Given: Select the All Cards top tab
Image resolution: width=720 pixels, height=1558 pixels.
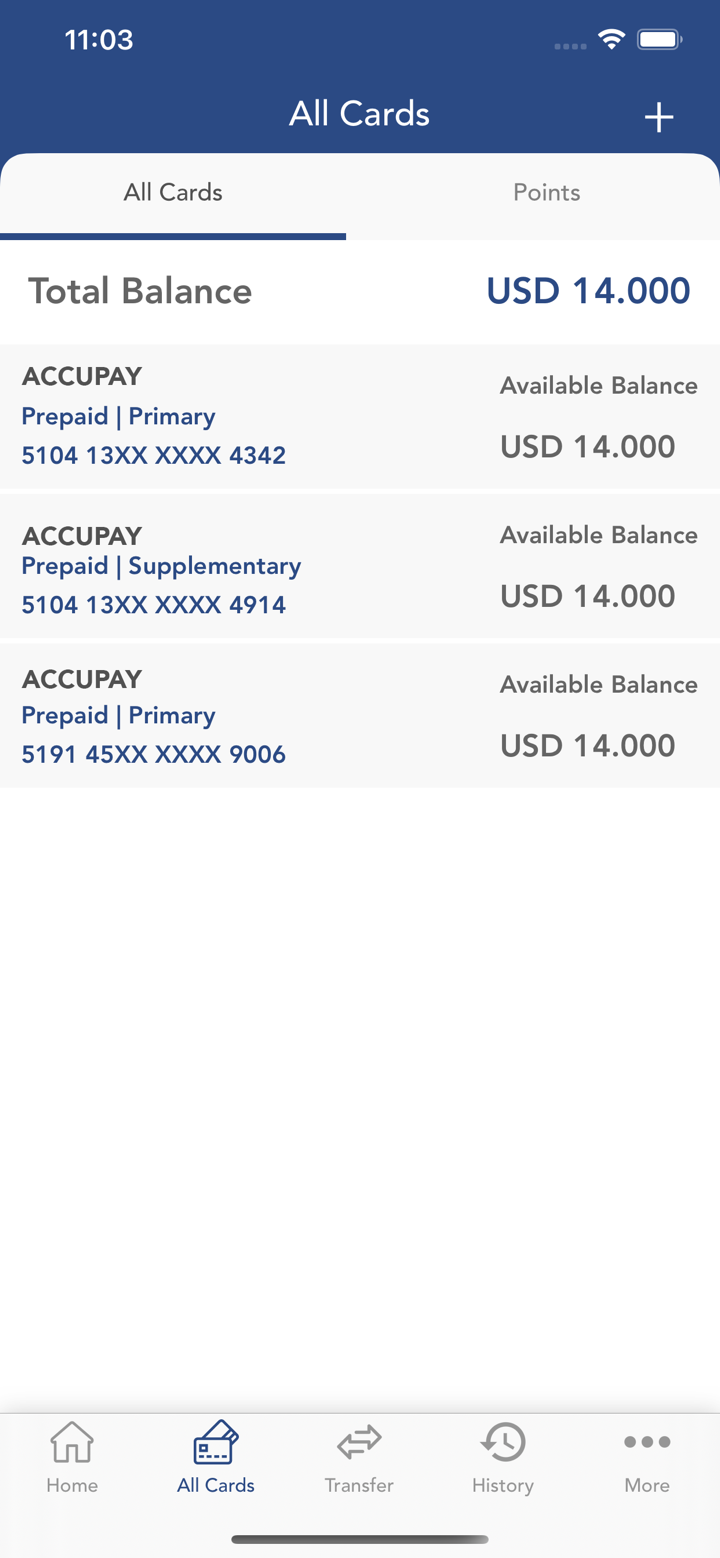Looking at the screenshot, I should (173, 193).
